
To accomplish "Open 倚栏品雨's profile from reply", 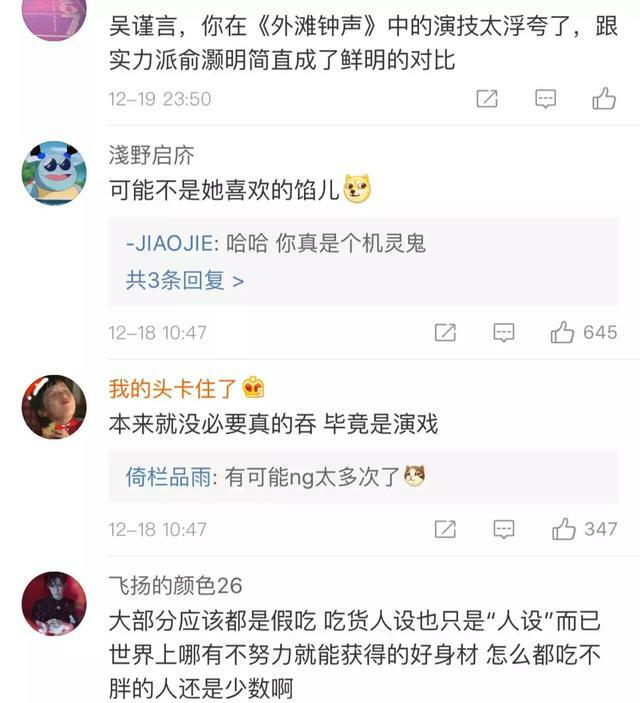I will click(x=168, y=478).
